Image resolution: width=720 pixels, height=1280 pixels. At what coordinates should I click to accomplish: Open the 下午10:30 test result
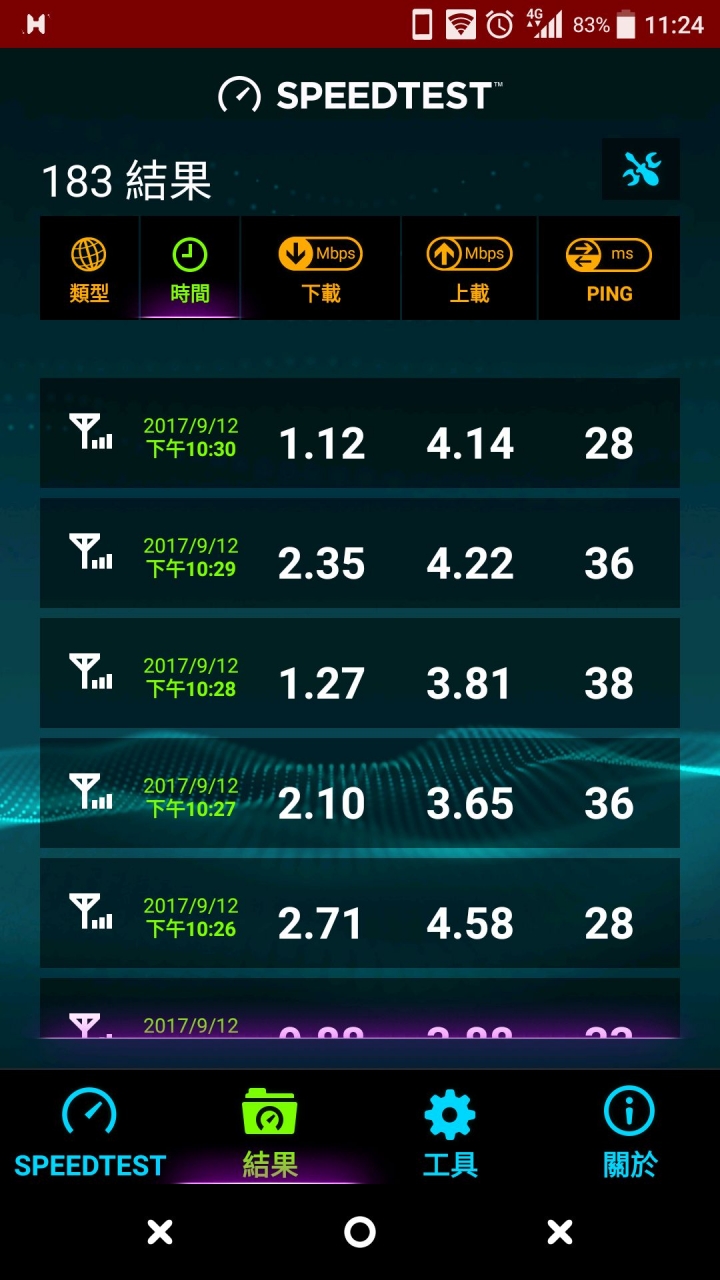pyautogui.click(x=360, y=433)
